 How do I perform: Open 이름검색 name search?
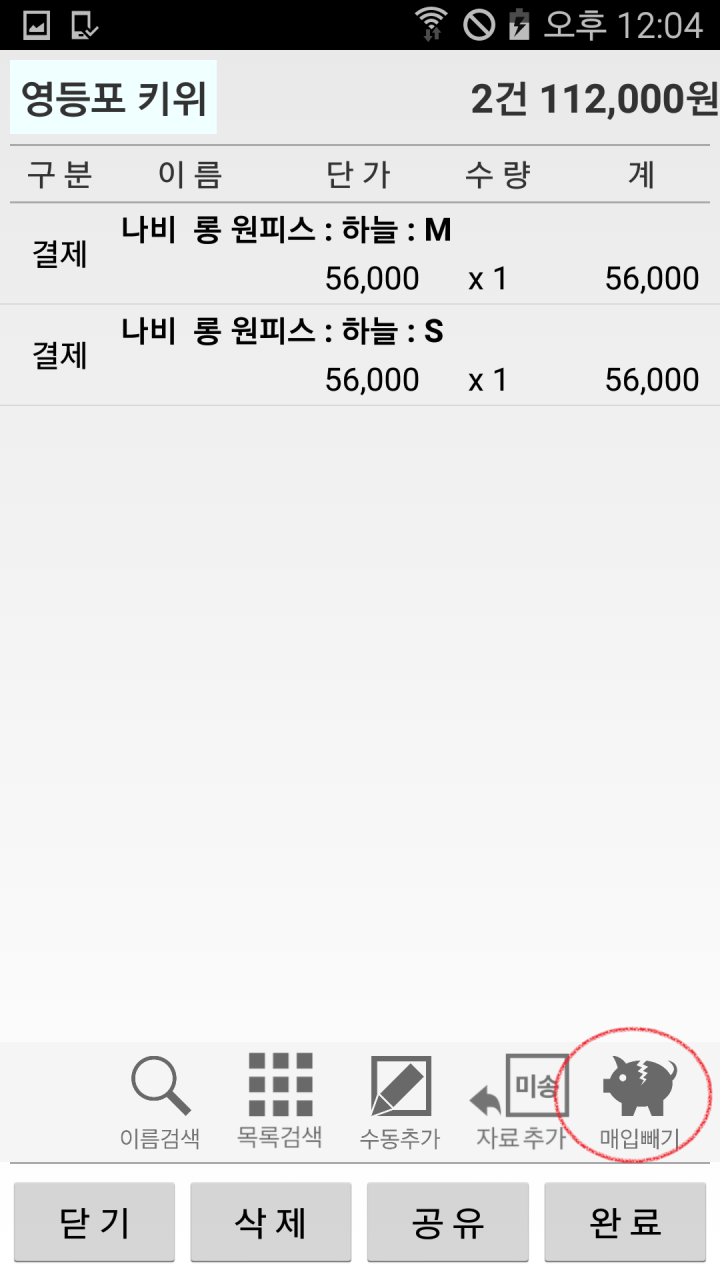(160, 1100)
